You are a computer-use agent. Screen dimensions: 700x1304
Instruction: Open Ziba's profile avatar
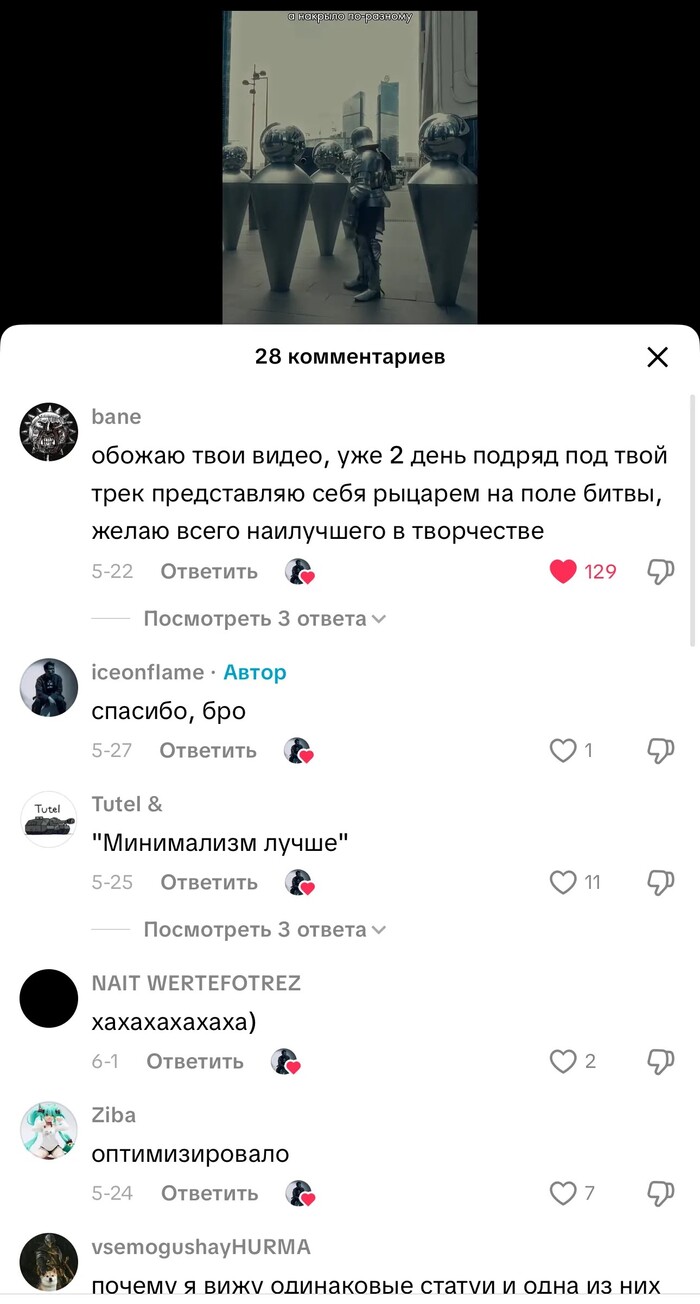49,1131
